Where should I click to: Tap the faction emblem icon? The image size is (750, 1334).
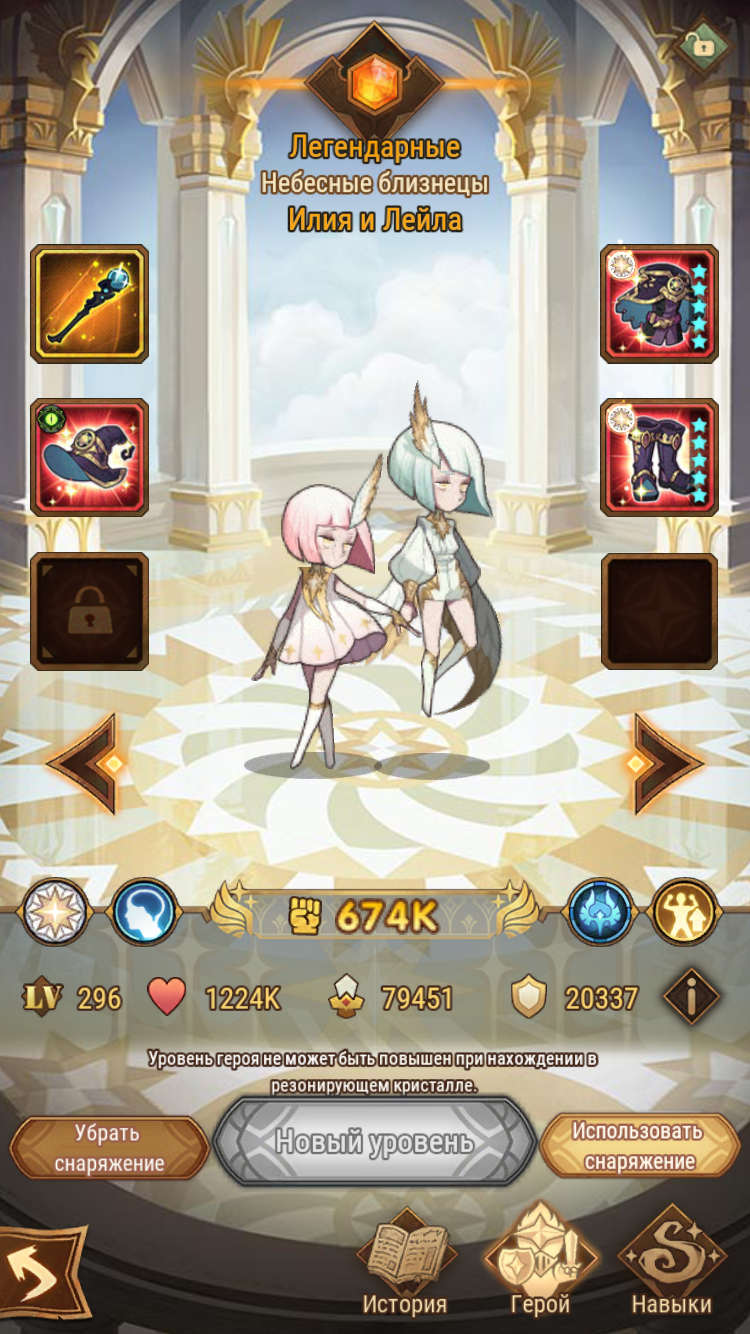(x=56, y=913)
